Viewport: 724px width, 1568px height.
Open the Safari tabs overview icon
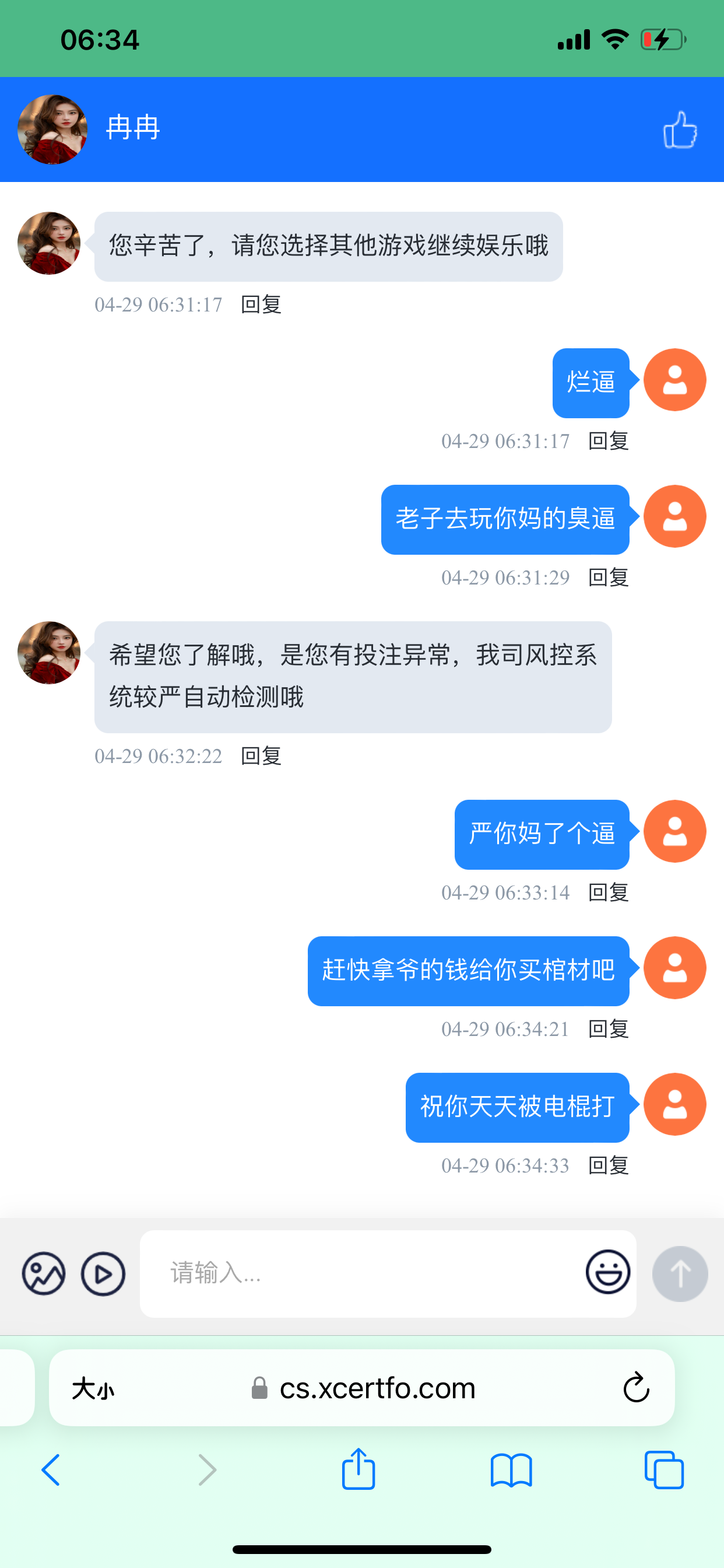click(663, 1469)
